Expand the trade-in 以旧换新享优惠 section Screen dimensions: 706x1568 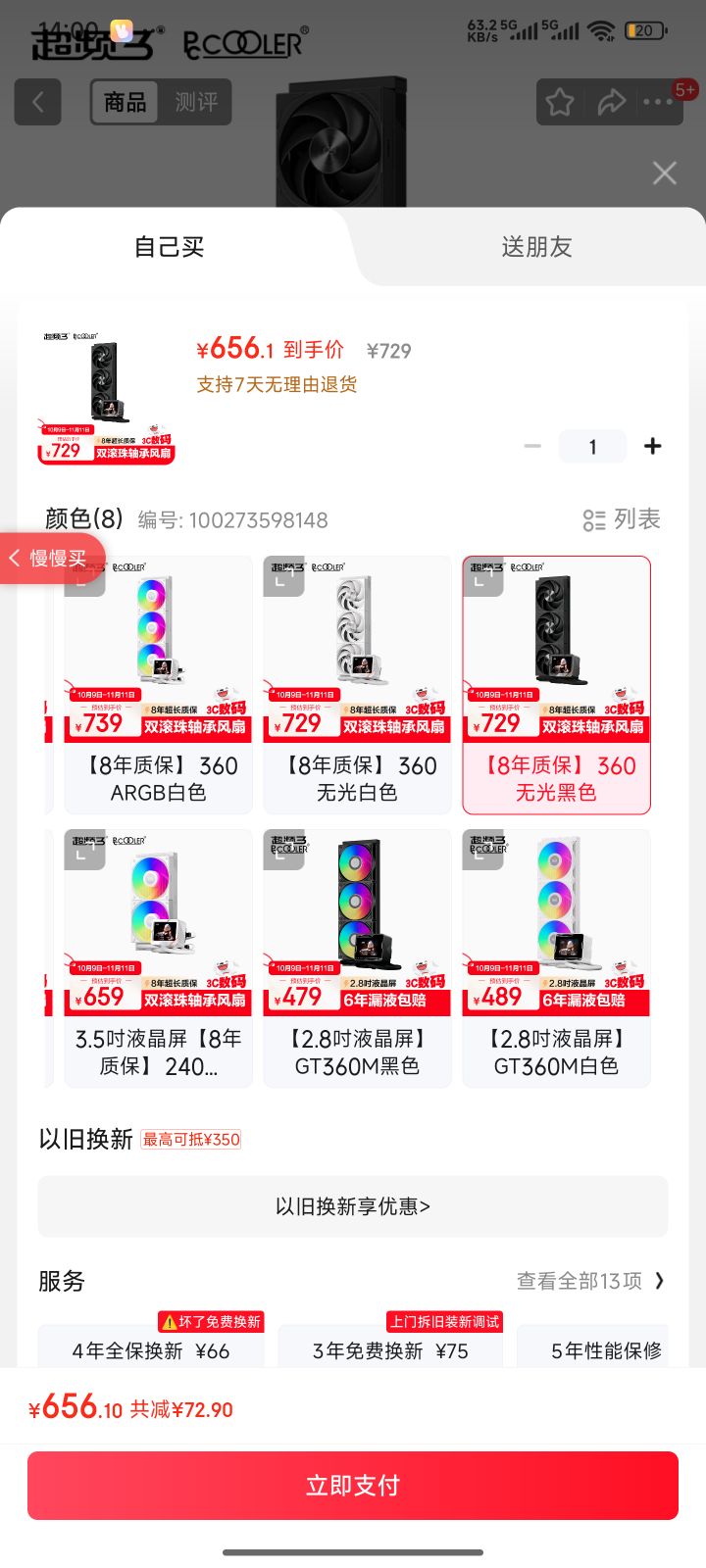click(351, 1207)
